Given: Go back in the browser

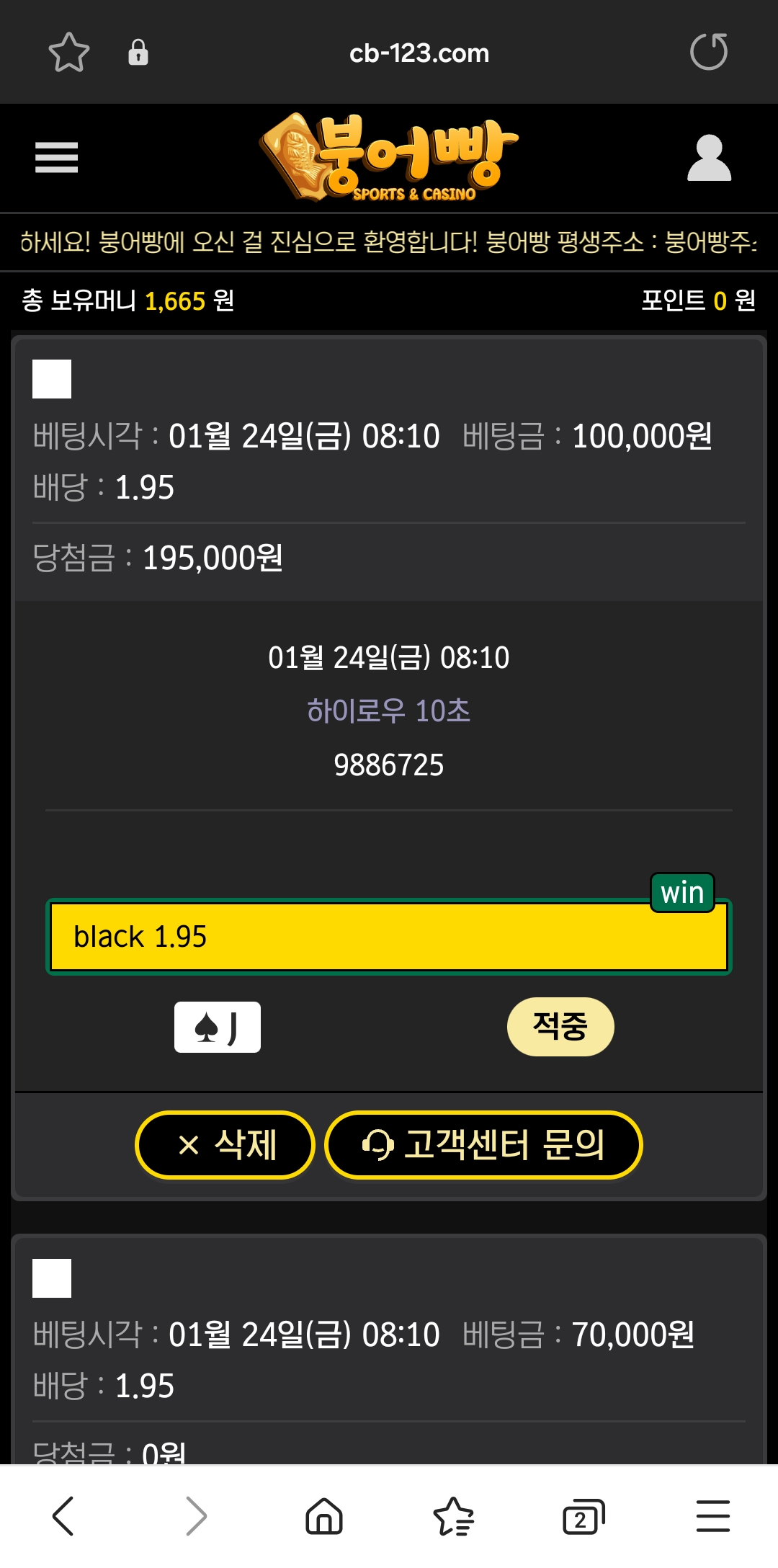Looking at the screenshot, I should (x=63, y=1516).
